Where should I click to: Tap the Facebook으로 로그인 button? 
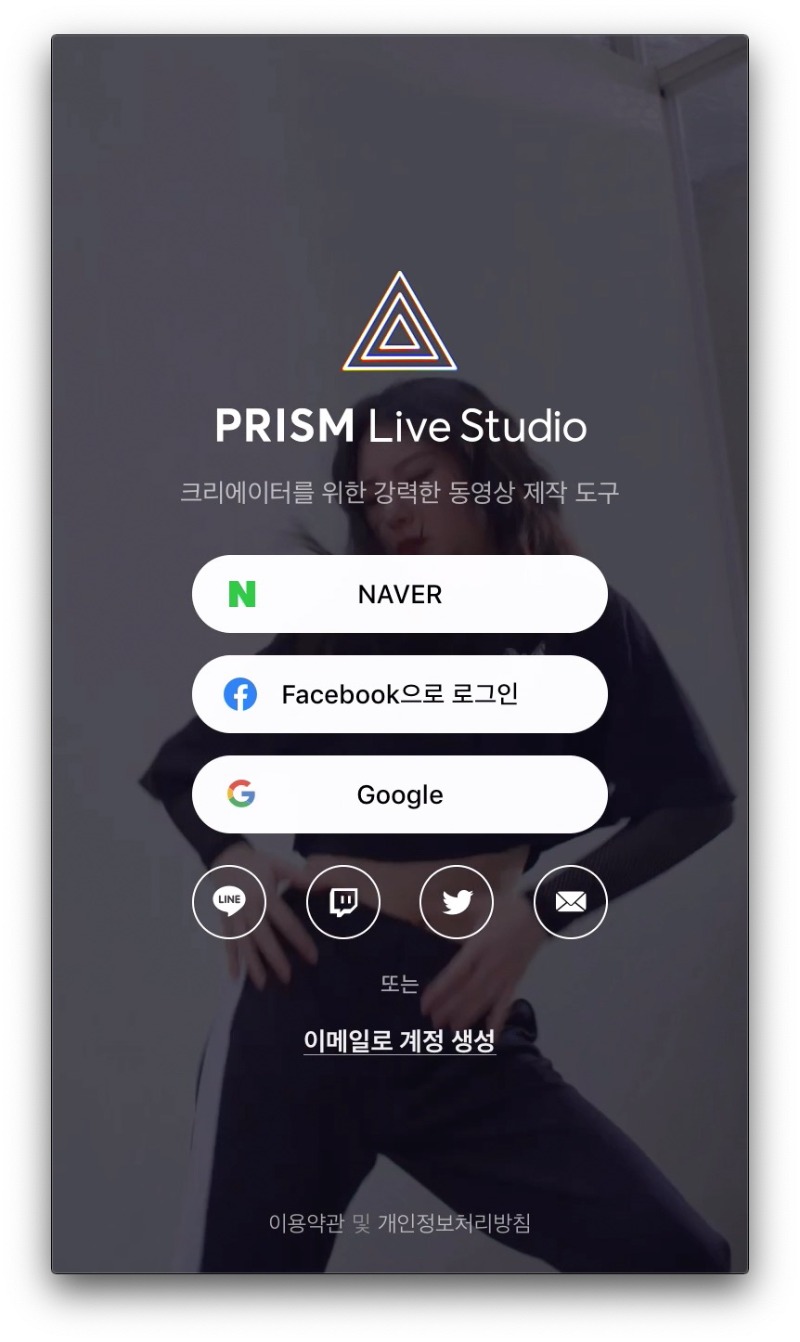pos(399,694)
